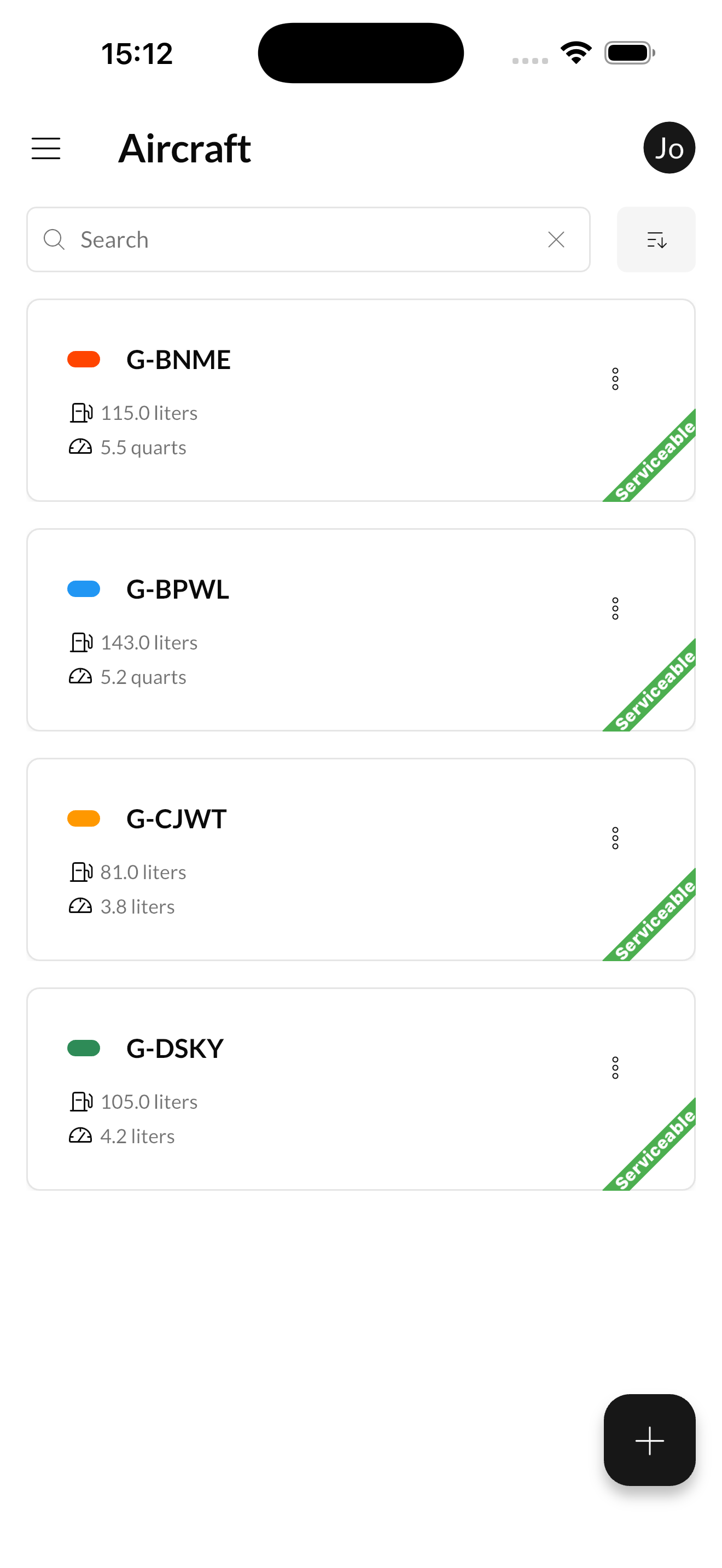Open more options for G-DSKY
Viewport: 722px width, 1568px height.
(x=615, y=1067)
